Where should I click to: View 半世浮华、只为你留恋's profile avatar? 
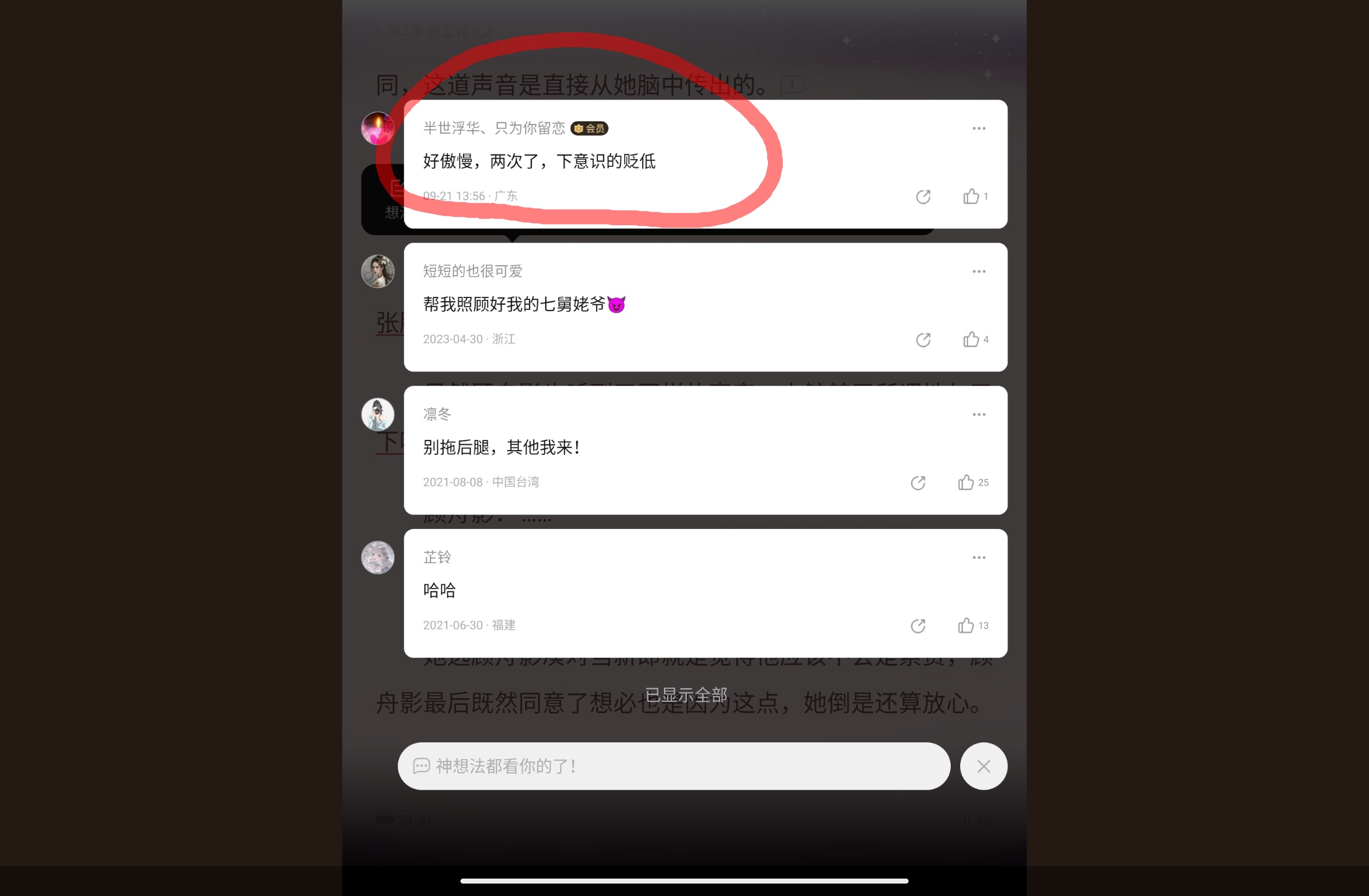click(x=378, y=128)
